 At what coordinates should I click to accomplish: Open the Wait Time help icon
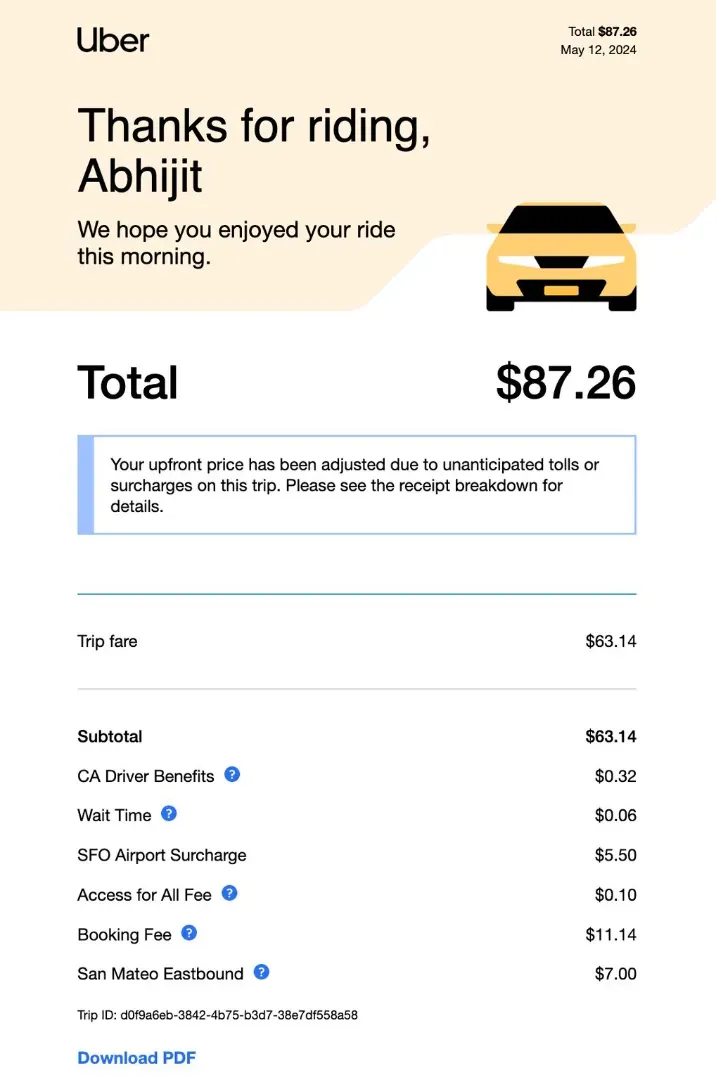169,813
